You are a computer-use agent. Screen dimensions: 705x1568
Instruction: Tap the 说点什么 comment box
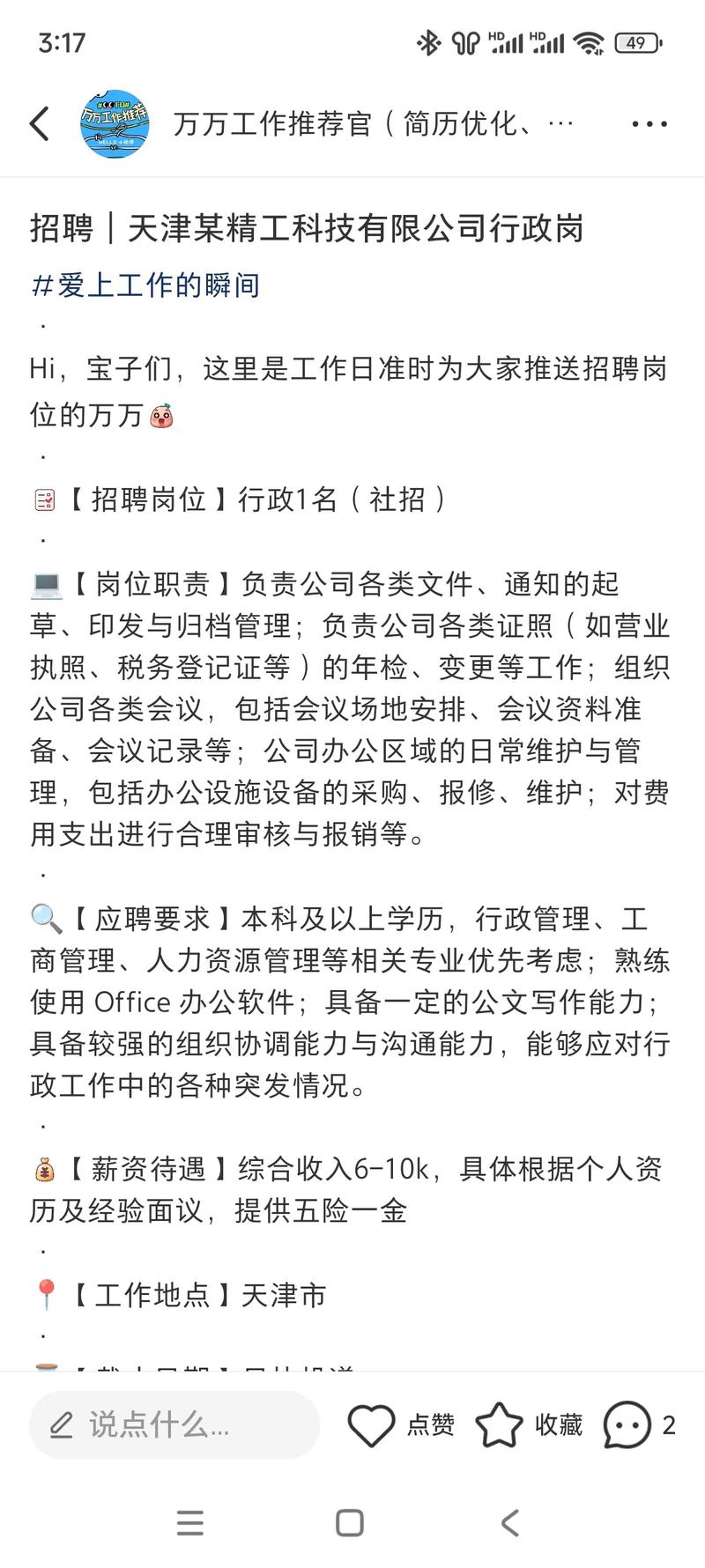click(174, 1424)
